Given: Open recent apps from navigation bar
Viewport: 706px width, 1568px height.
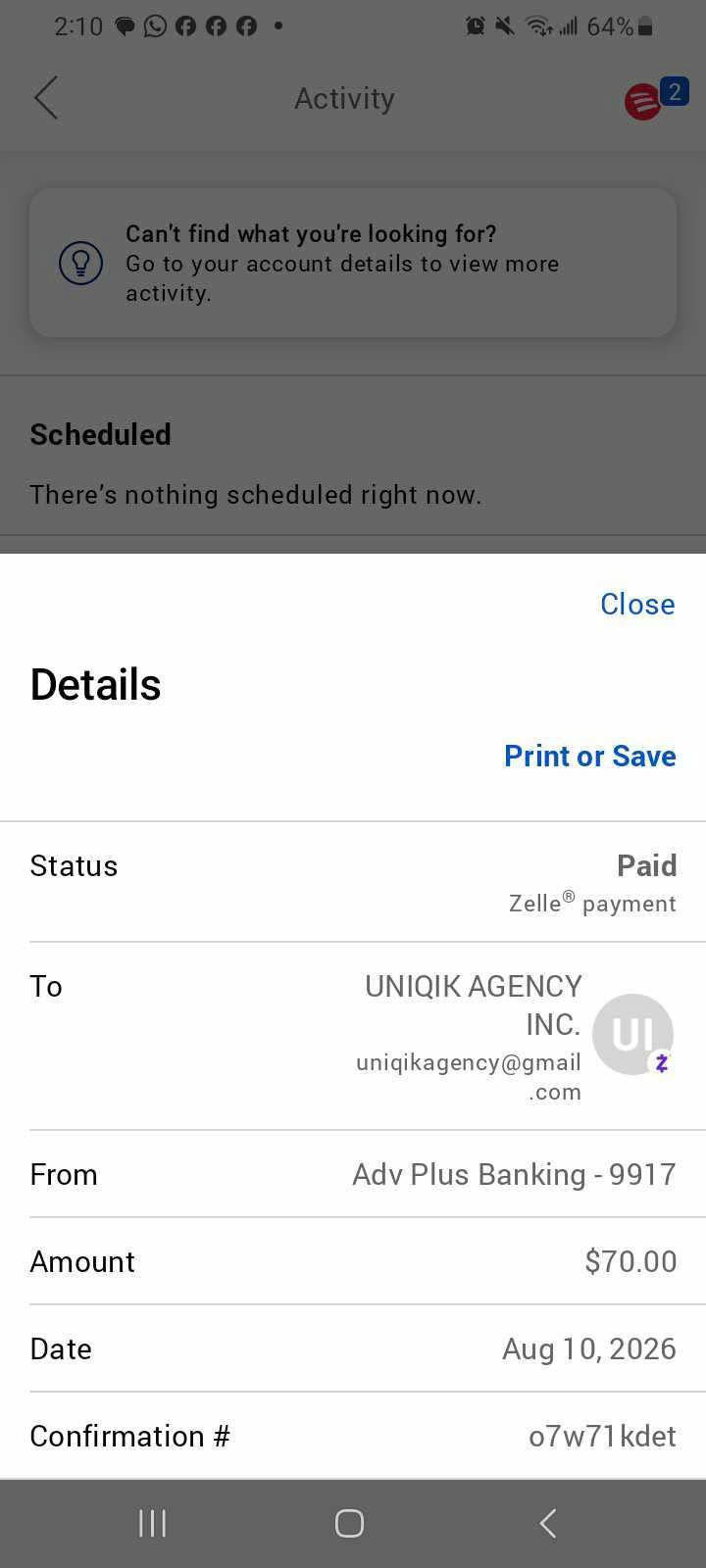Looking at the screenshot, I should click(x=152, y=1523).
